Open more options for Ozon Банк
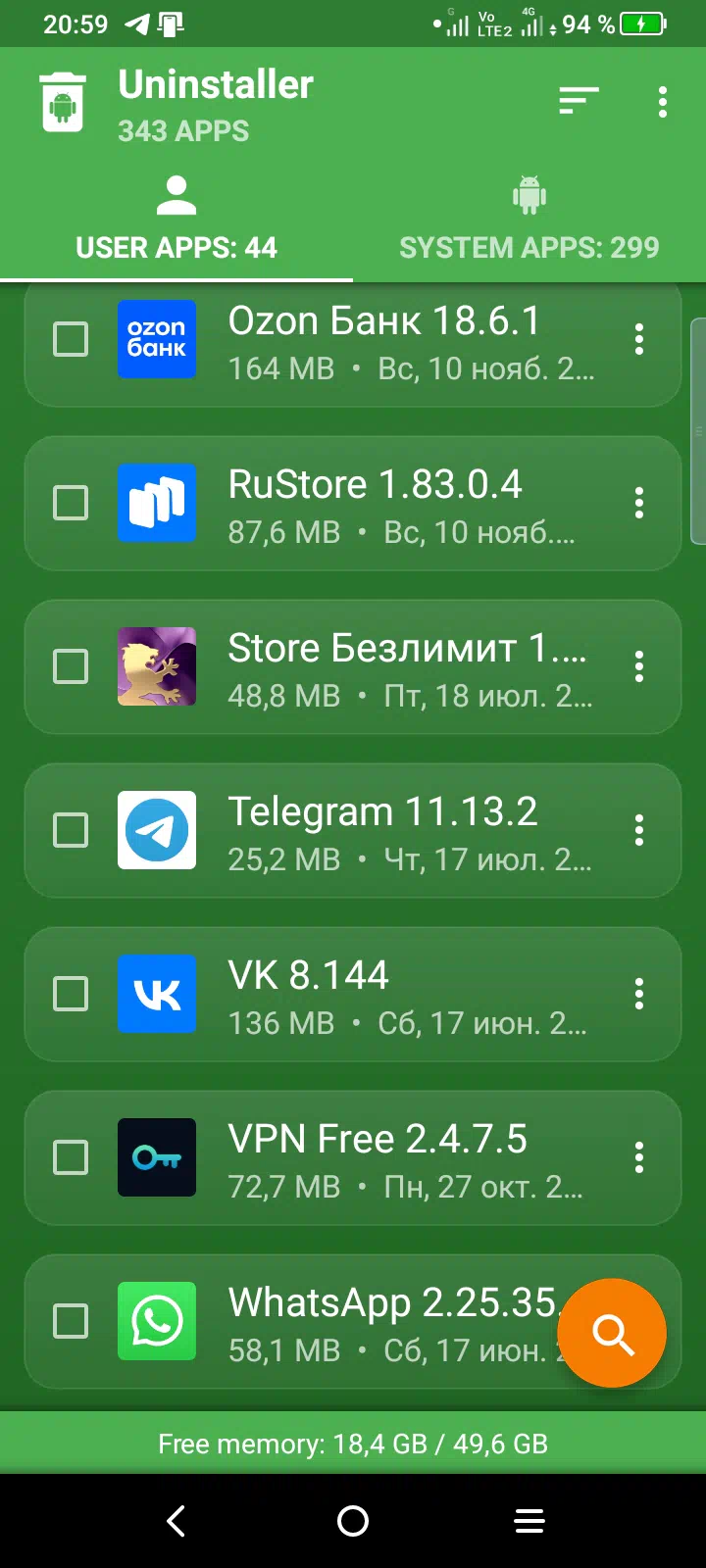The image size is (706, 1568). point(639,340)
